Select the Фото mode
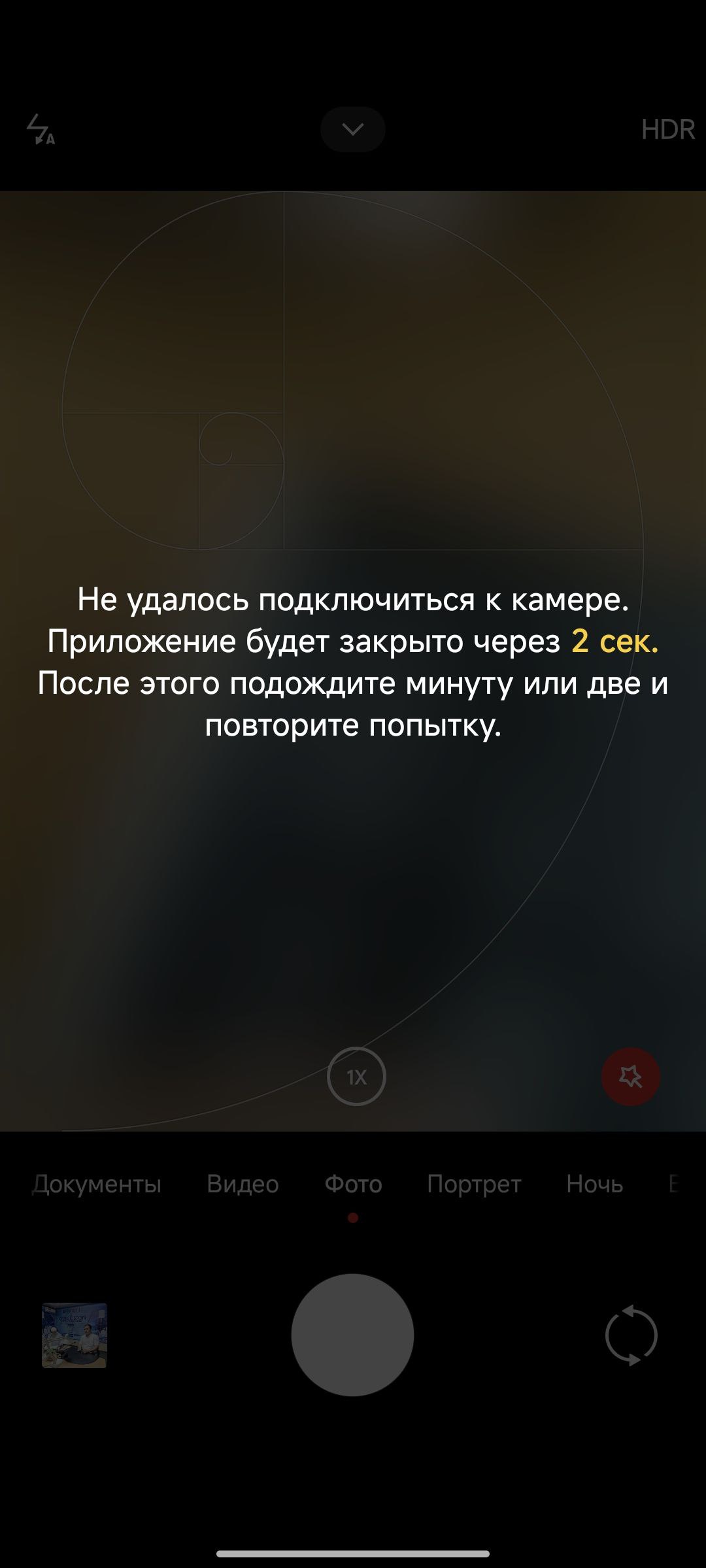The width and height of the screenshot is (706, 1568). pyautogui.click(x=353, y=1184)
